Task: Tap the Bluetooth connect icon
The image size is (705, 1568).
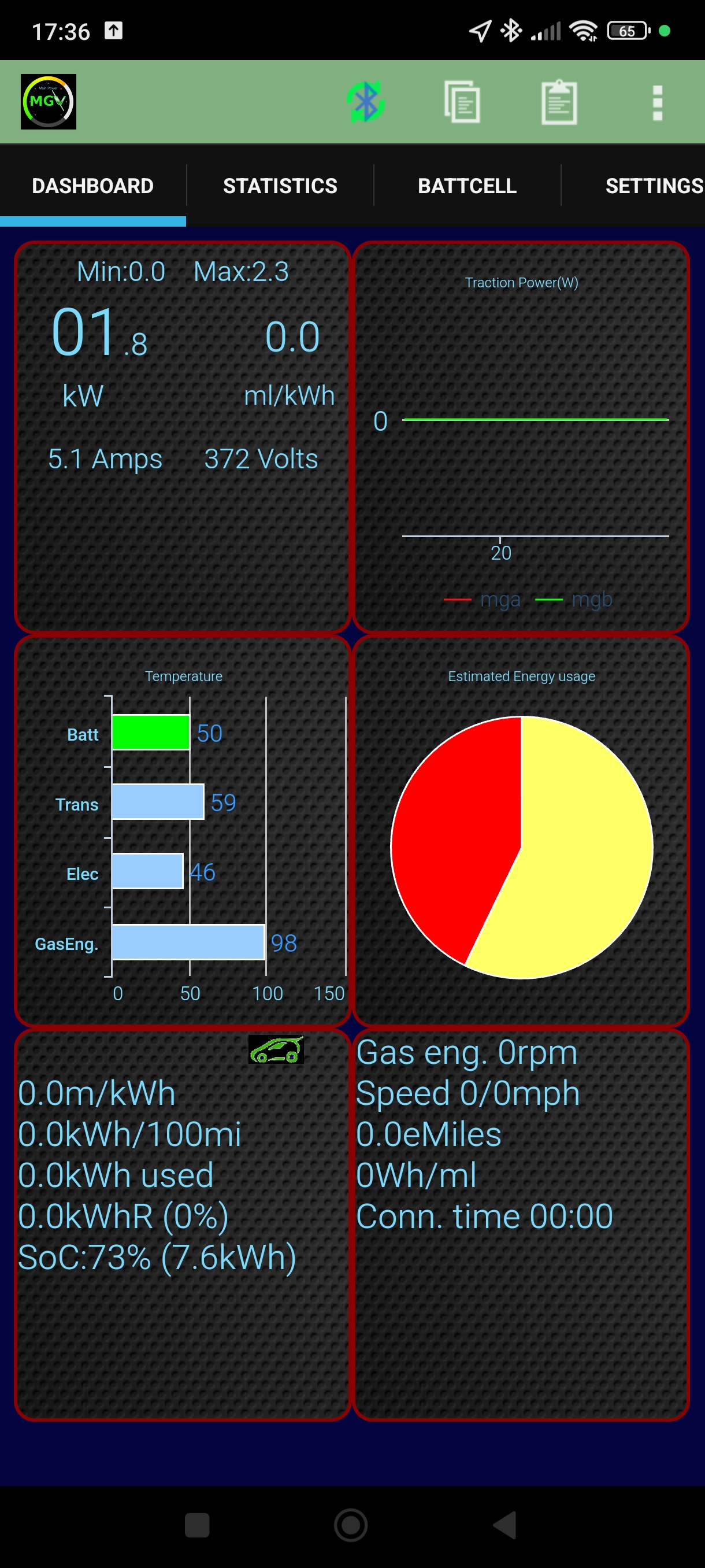Action: (365, 102)
